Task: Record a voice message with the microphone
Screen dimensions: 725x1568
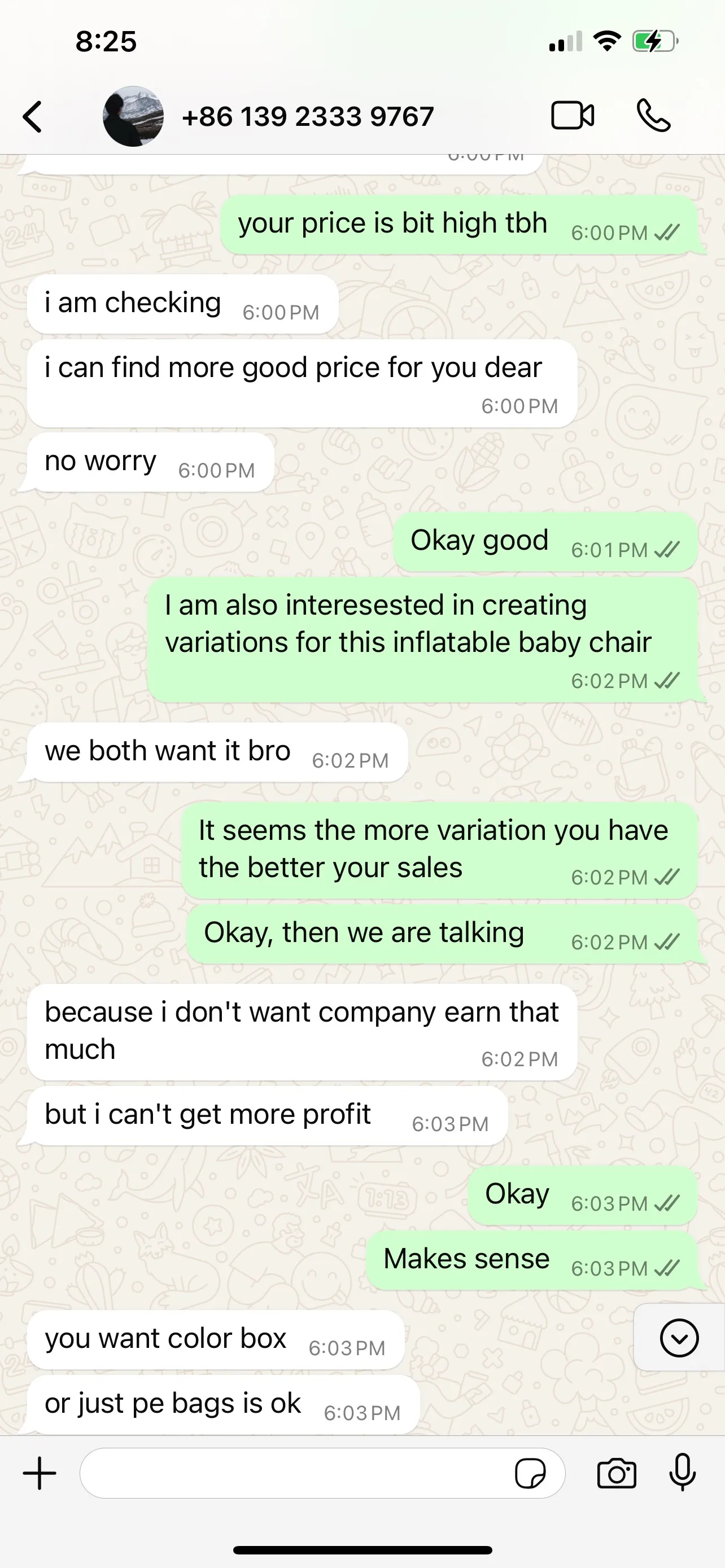Action: coord(683,1473)
